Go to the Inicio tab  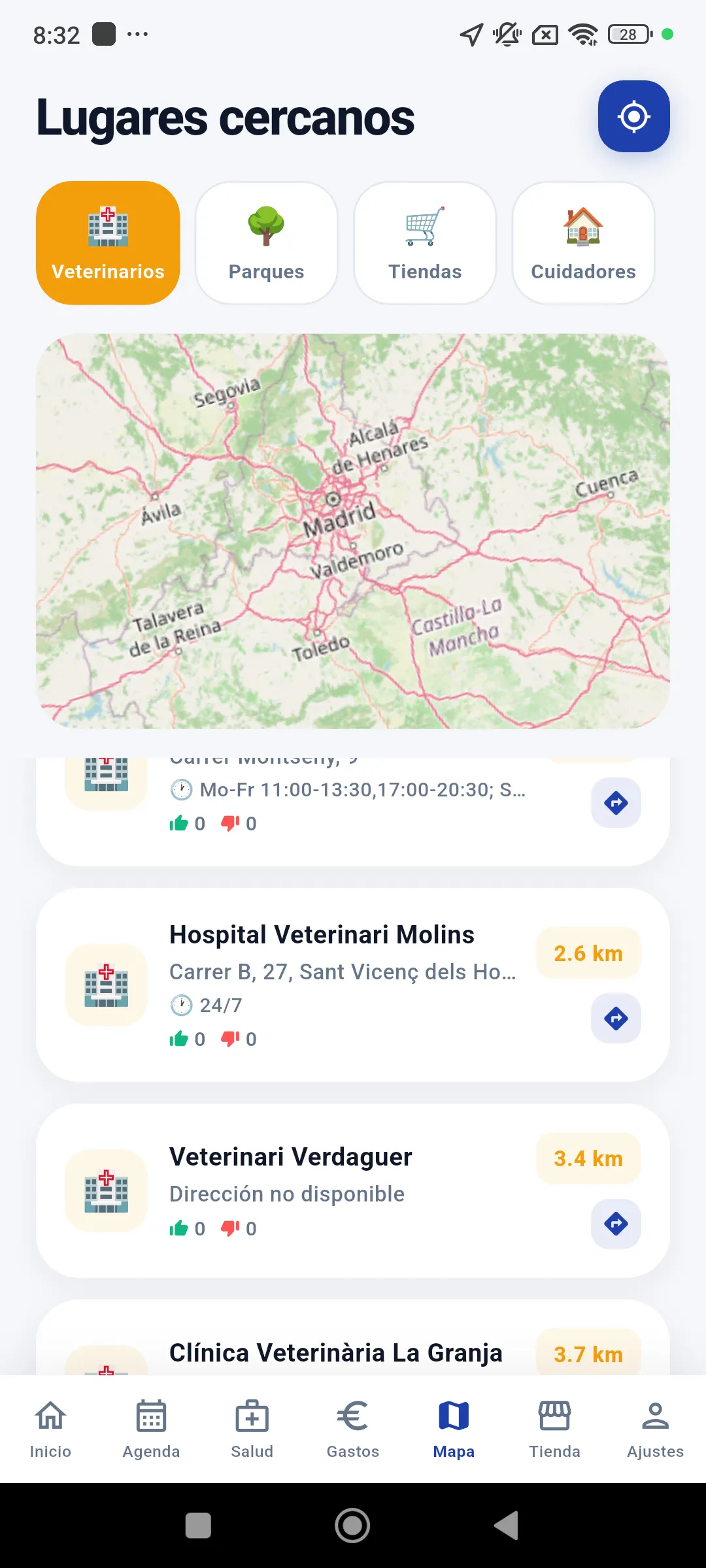50,1429
